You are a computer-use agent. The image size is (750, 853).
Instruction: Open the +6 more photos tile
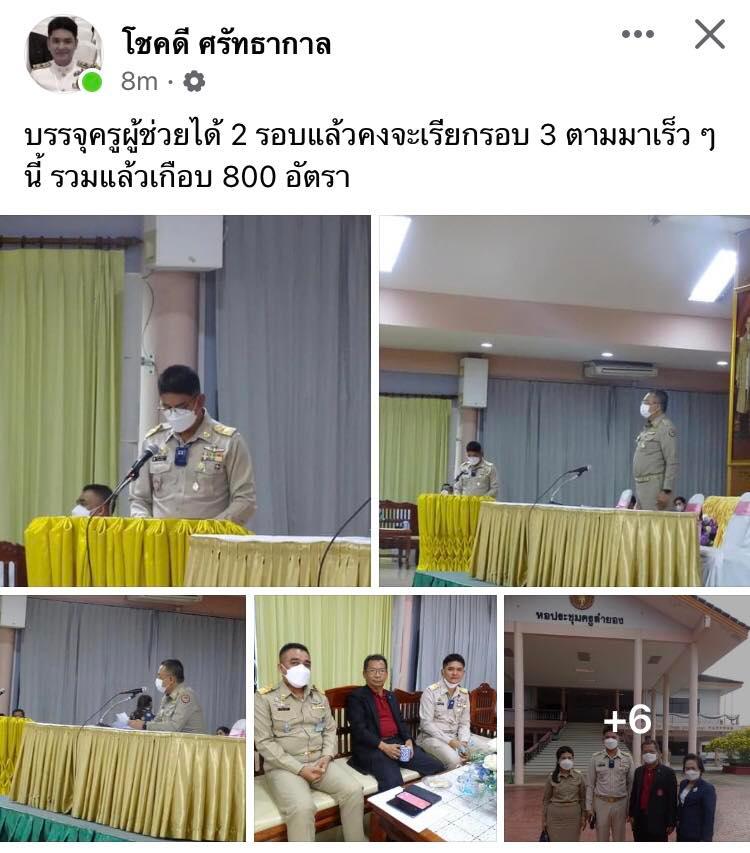(x=627, y=718)
